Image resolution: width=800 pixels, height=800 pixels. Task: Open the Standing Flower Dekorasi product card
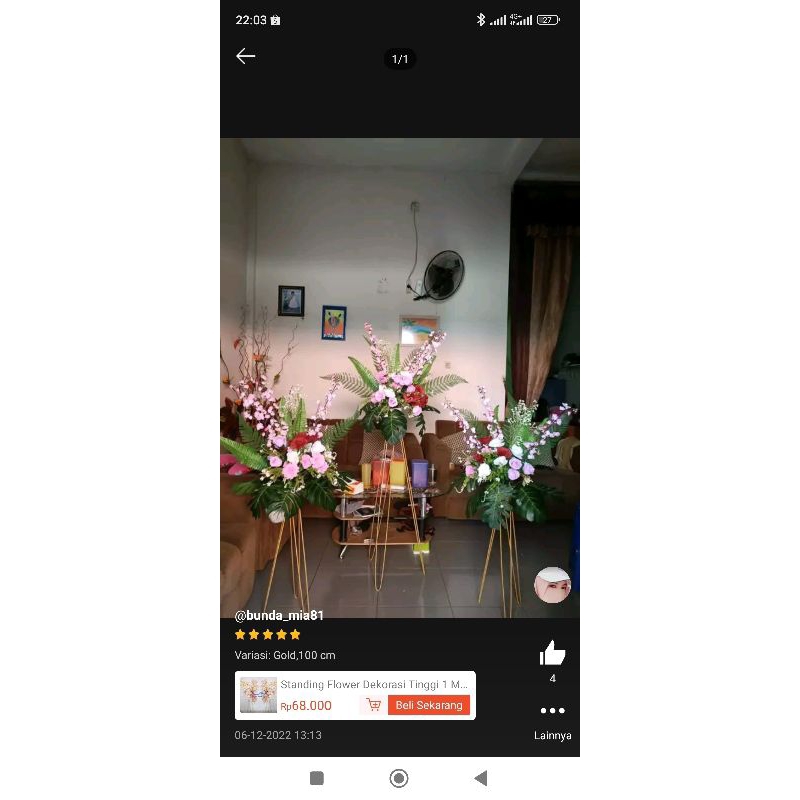[x=373, y=685]
